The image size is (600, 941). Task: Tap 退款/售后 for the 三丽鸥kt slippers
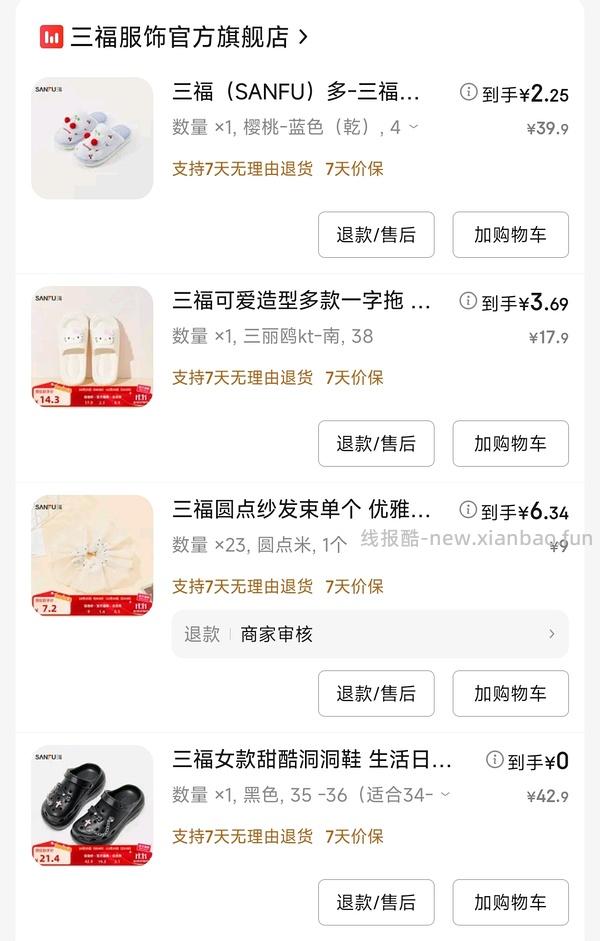(x=376, y=444)
